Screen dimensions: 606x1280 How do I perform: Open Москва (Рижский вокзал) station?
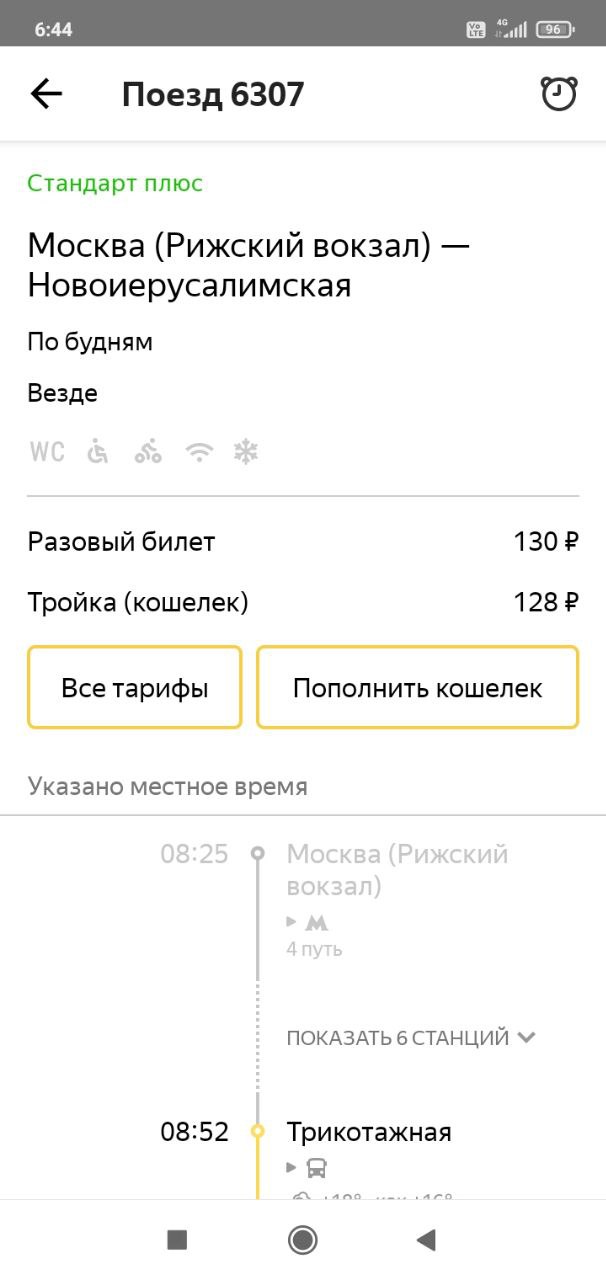tap(397, 870)
